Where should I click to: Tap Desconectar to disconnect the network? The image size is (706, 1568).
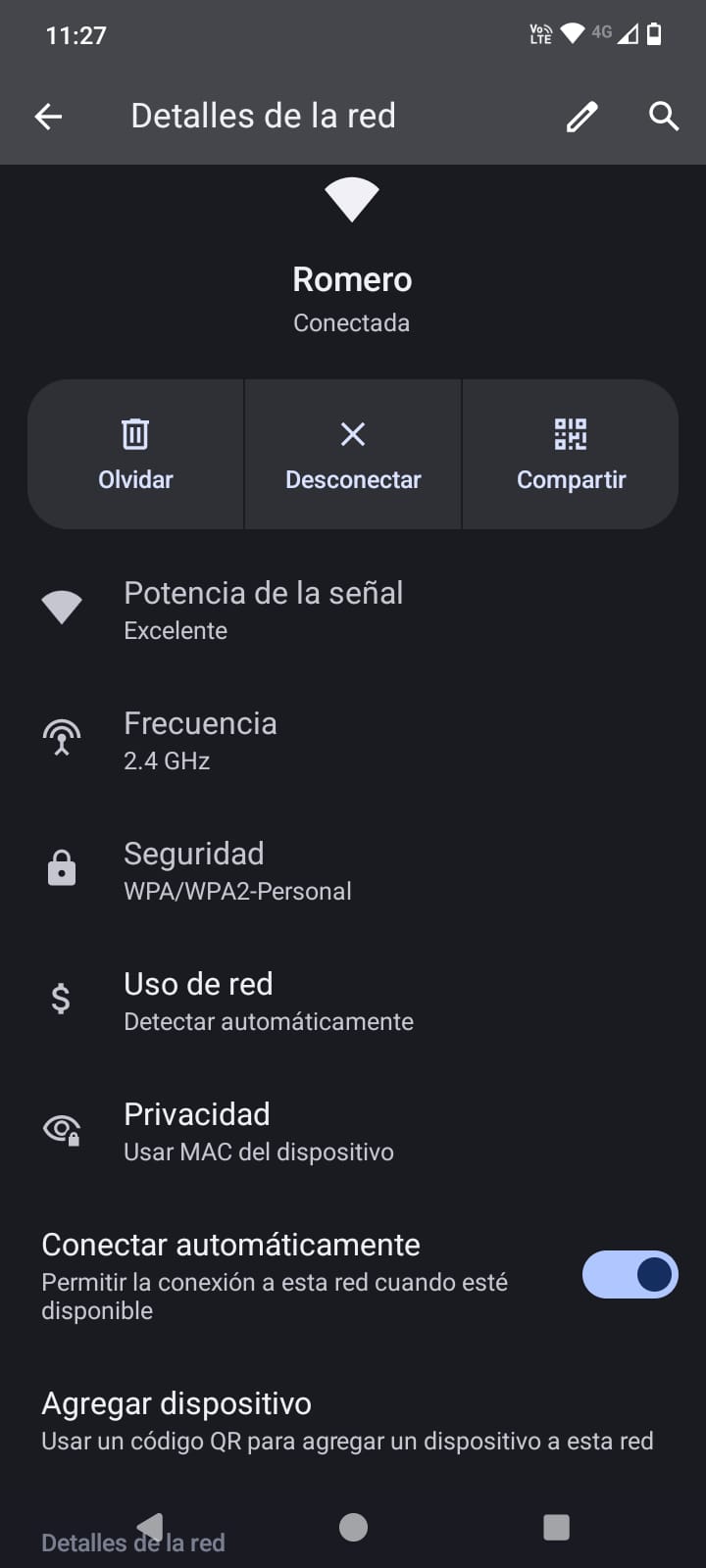[353, 455]
